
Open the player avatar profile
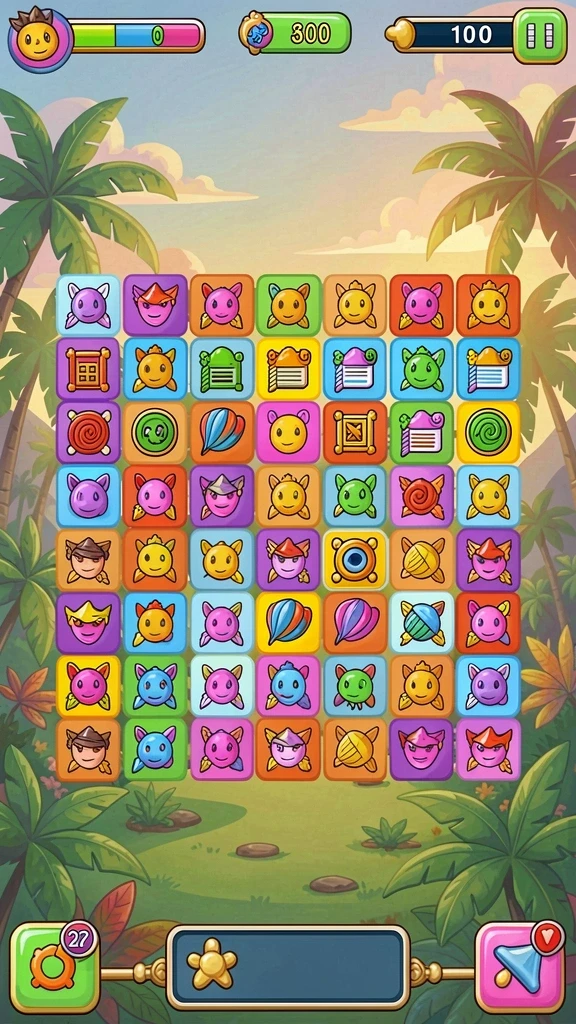tap(40, 39)
